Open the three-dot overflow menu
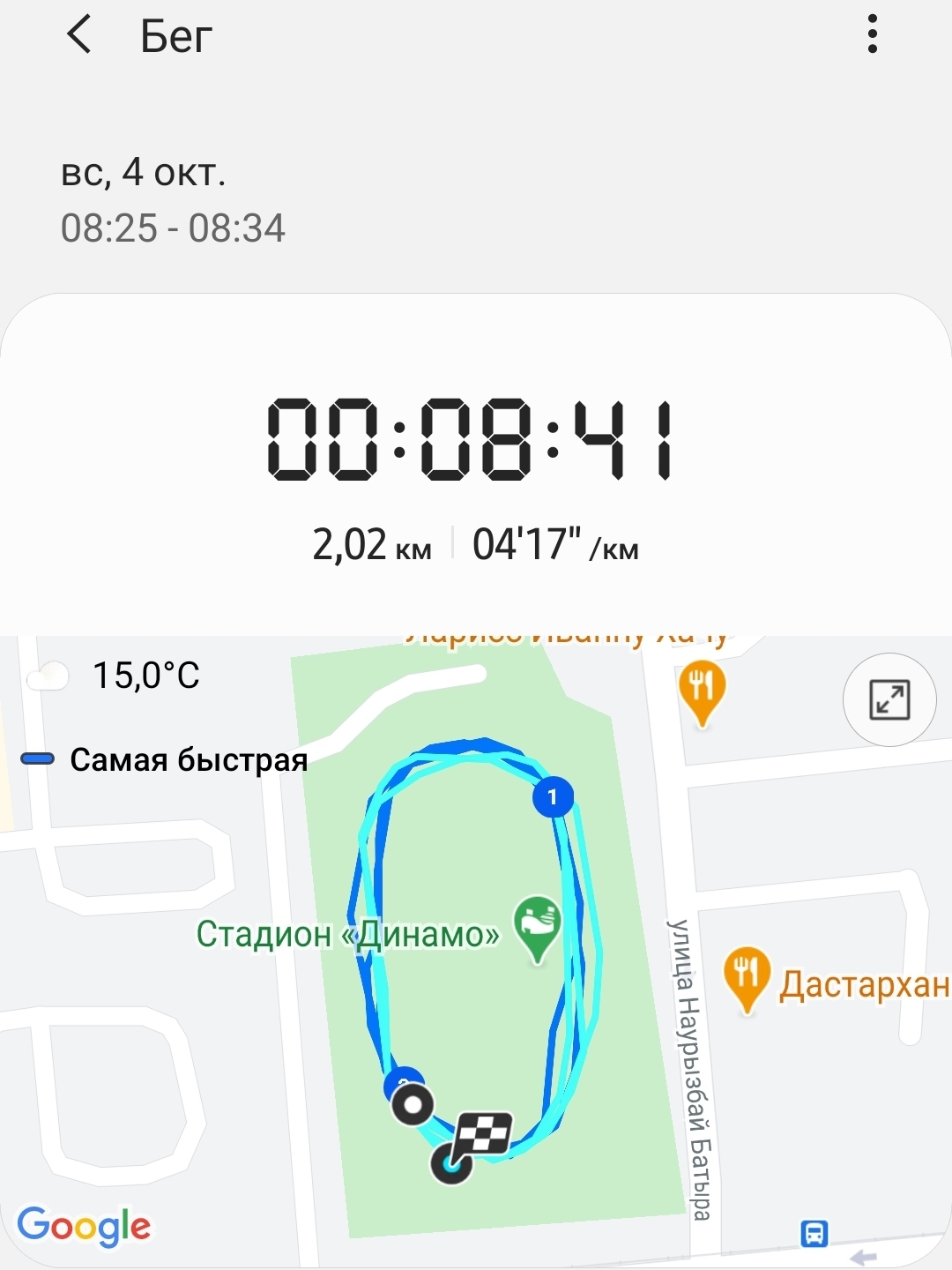This screenshot has height=1270, width=952. (872, 35)
